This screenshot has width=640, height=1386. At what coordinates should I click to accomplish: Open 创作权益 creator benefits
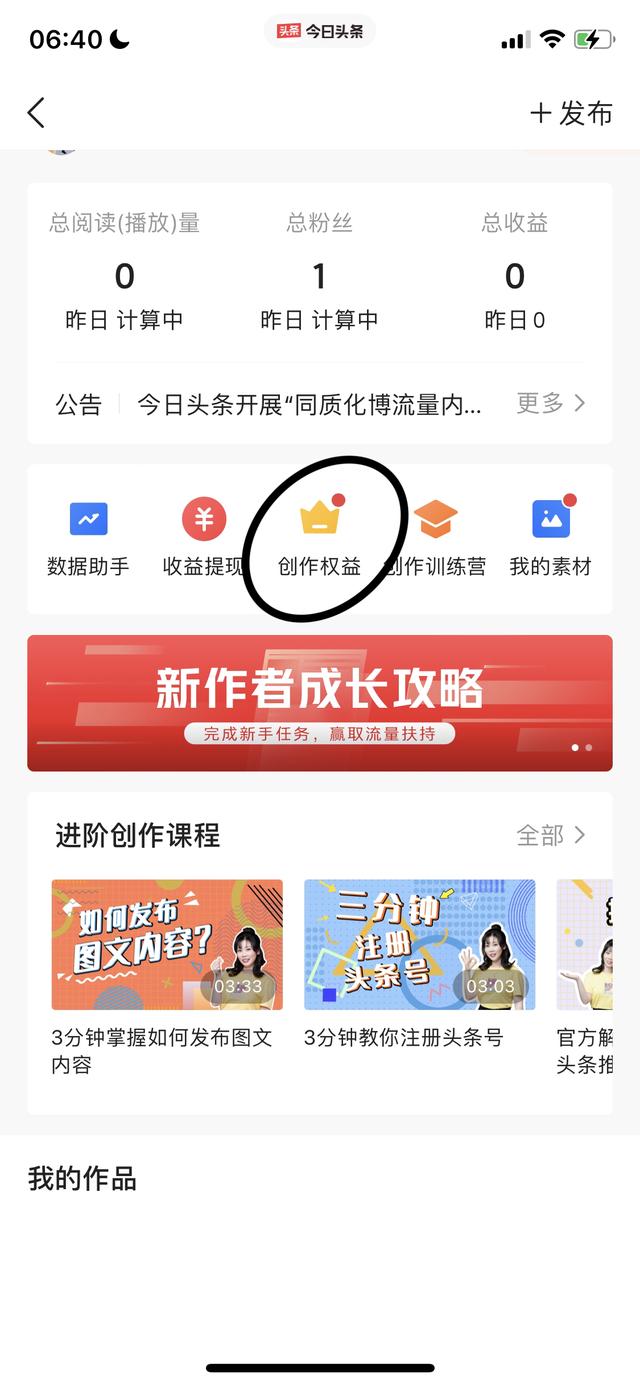click(x=320, y=539)
